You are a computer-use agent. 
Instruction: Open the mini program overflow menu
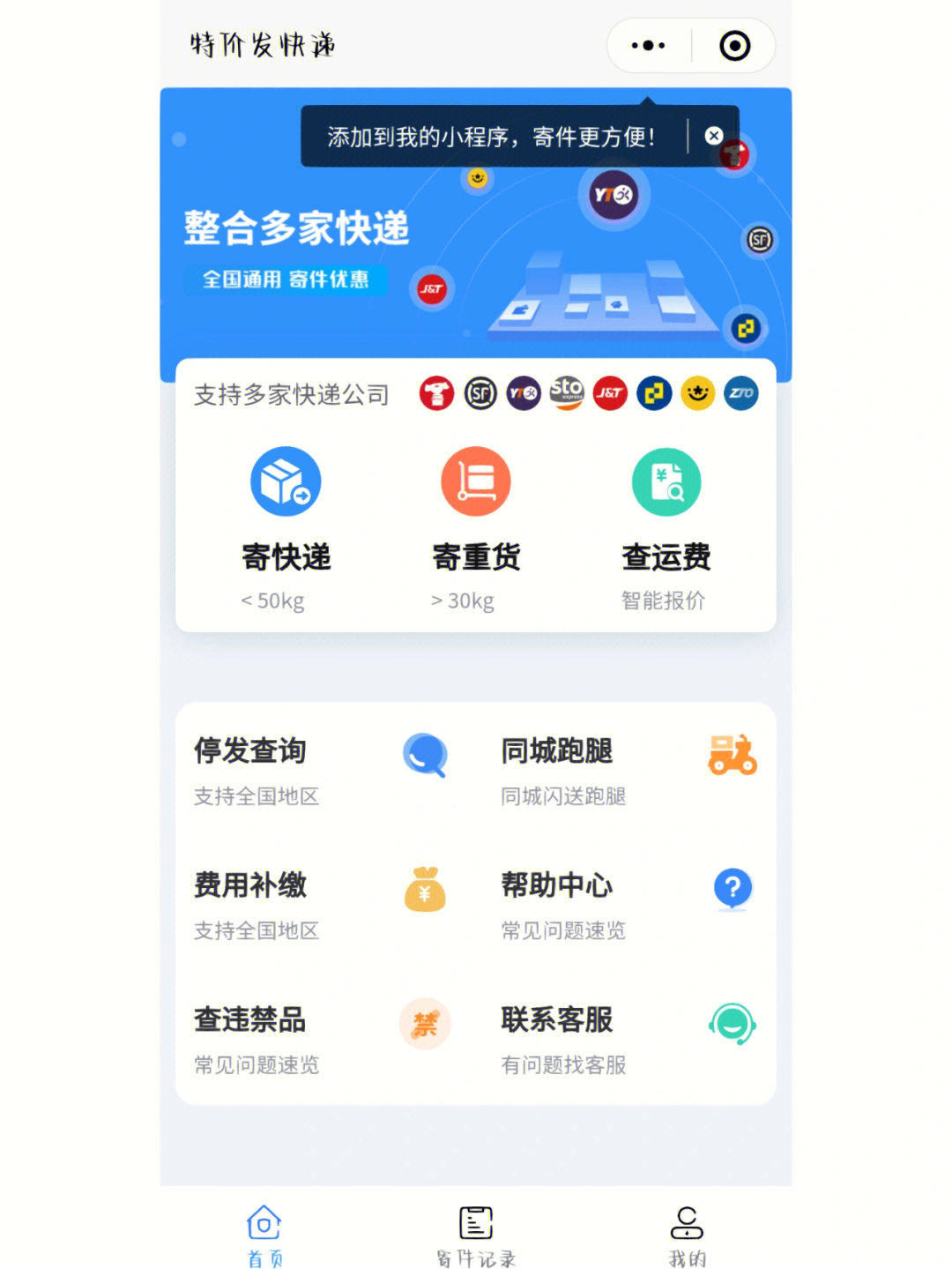[648, 46]
